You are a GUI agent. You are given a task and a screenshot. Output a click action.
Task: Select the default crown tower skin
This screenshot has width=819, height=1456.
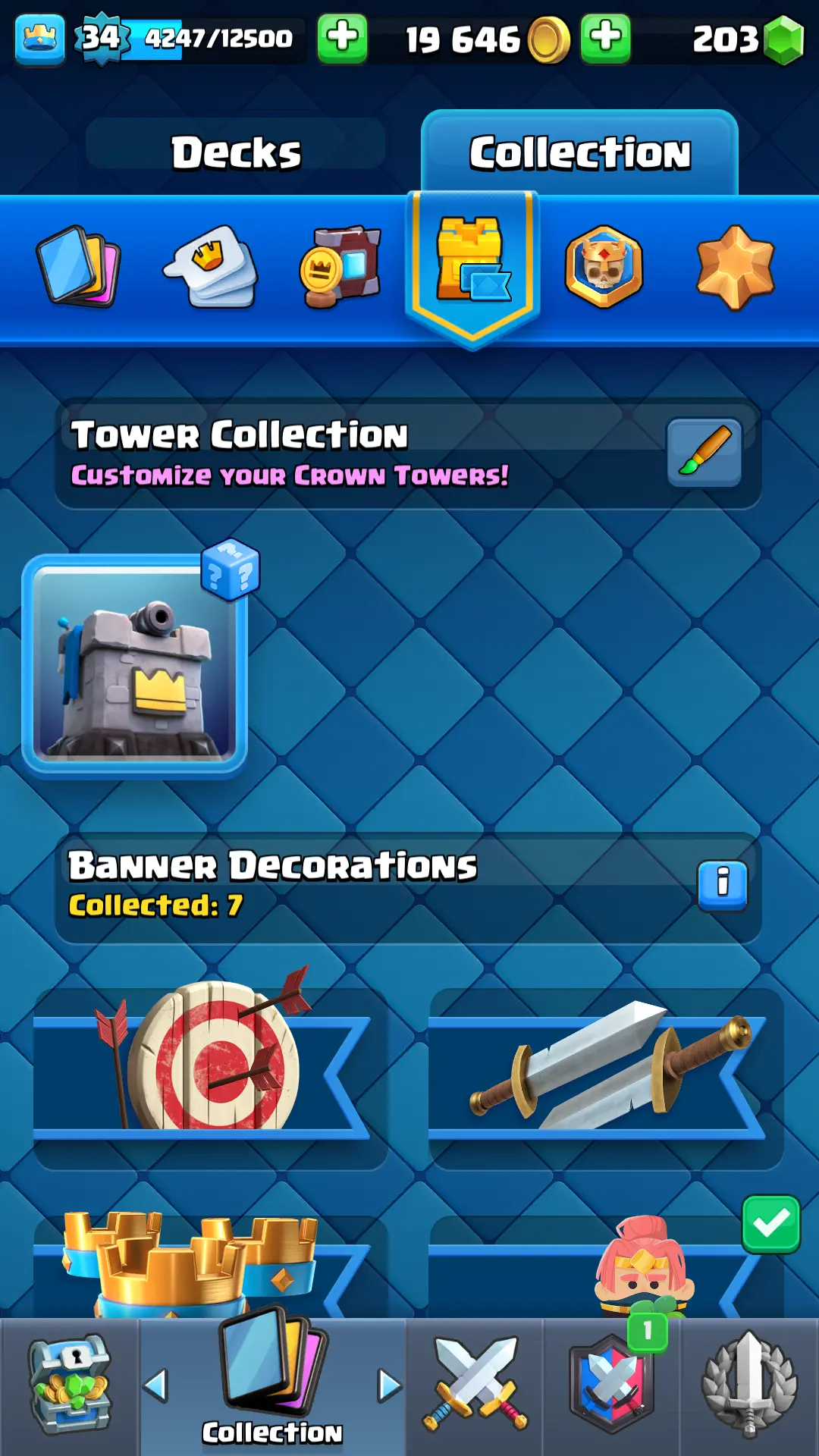pos(135,664)
